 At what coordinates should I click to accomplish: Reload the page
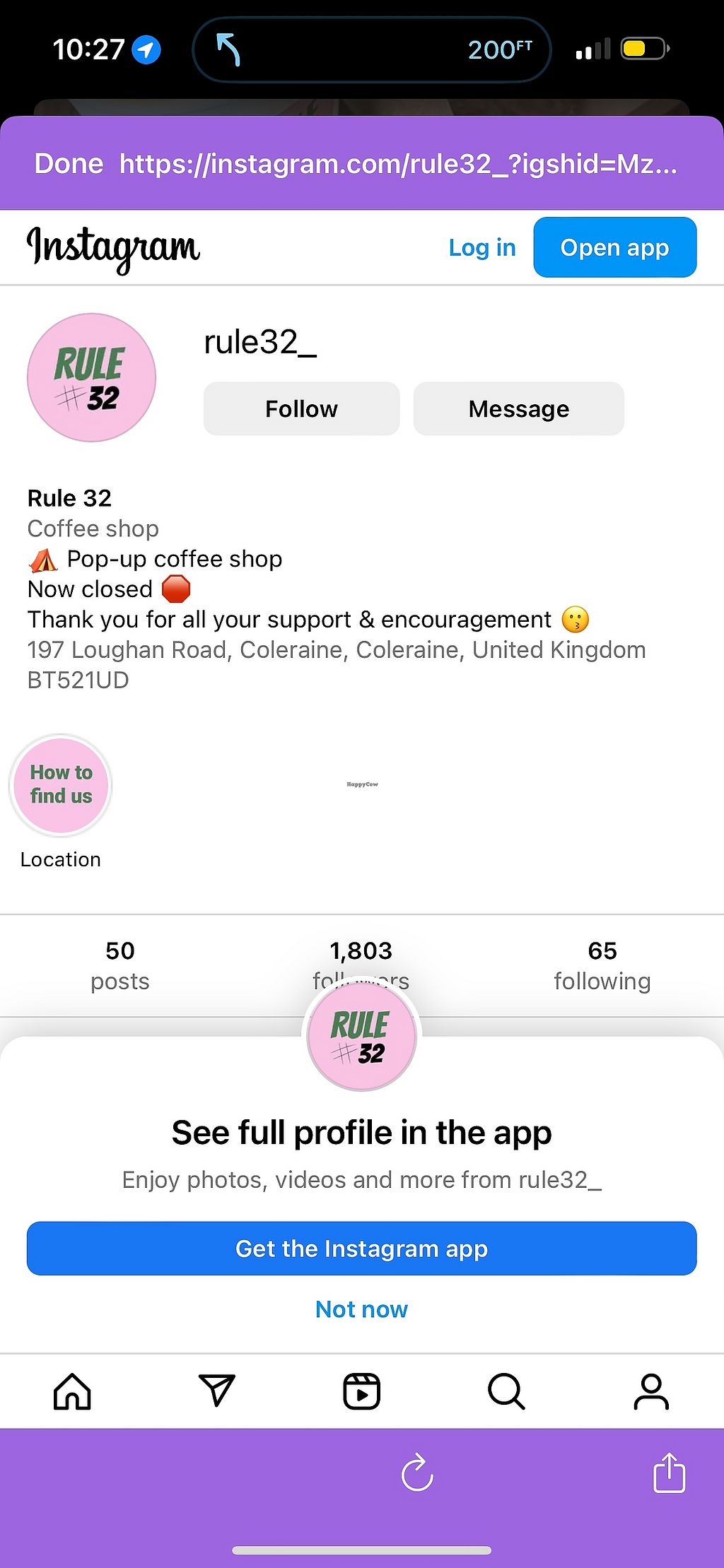point(417,1473)
